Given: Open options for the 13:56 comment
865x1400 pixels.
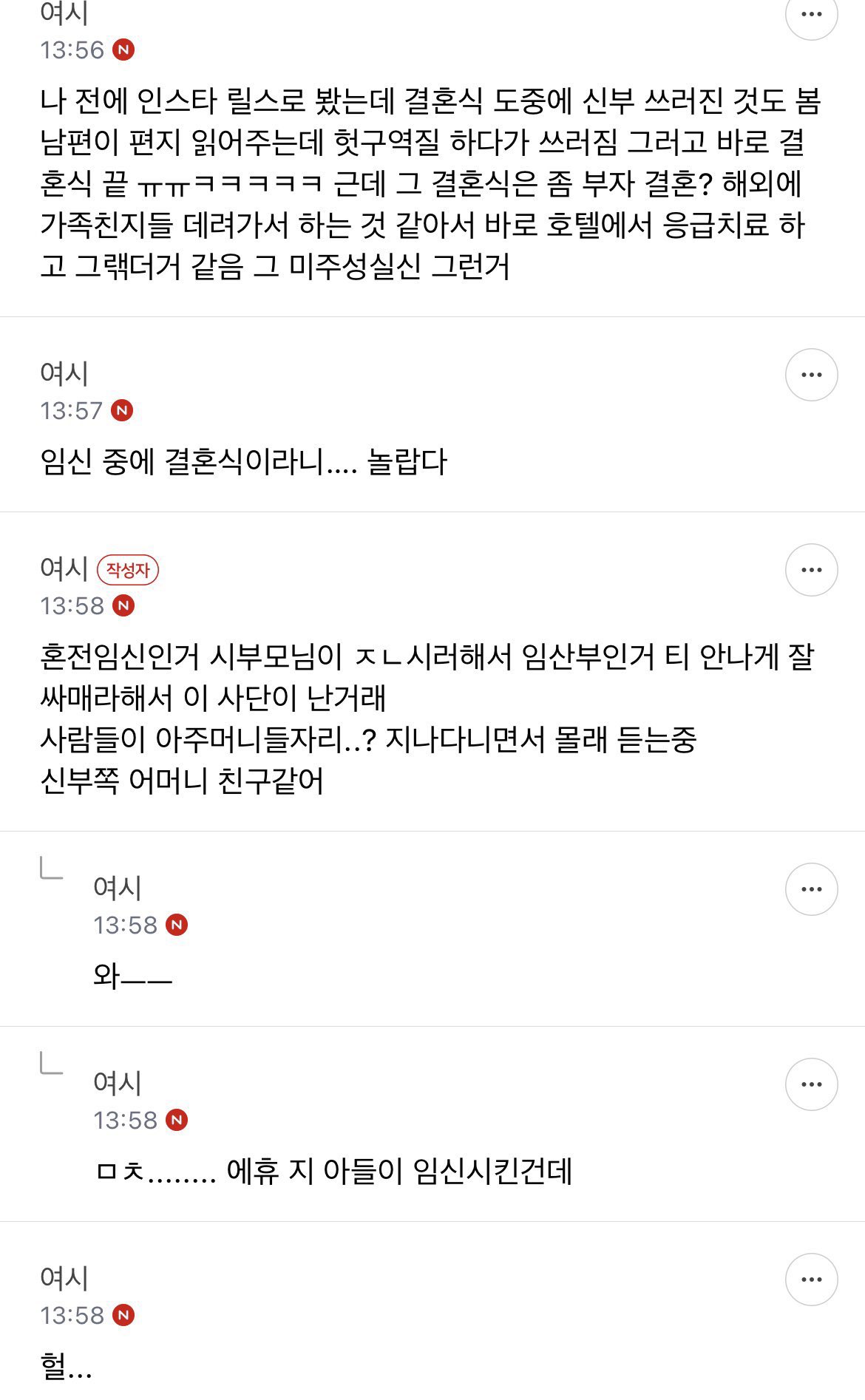Looking at the screenshot, I should click(811, 15).
